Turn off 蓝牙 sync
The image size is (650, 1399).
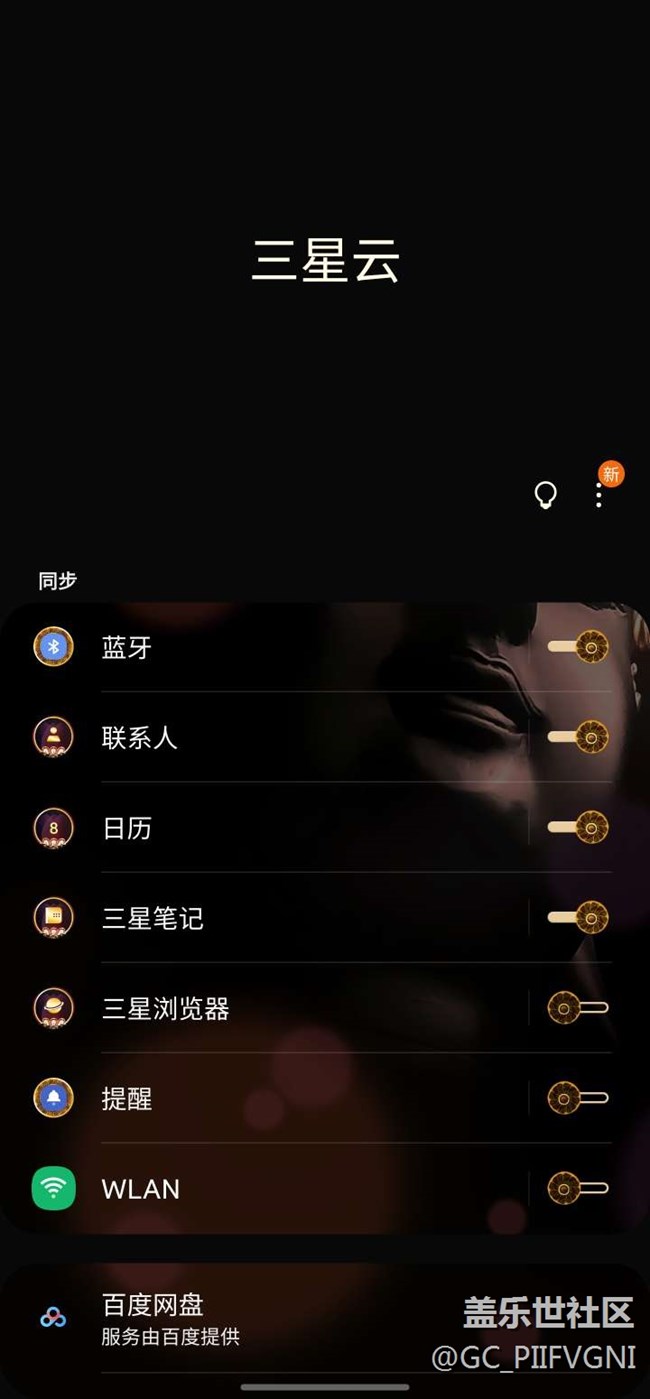(578, 648)
